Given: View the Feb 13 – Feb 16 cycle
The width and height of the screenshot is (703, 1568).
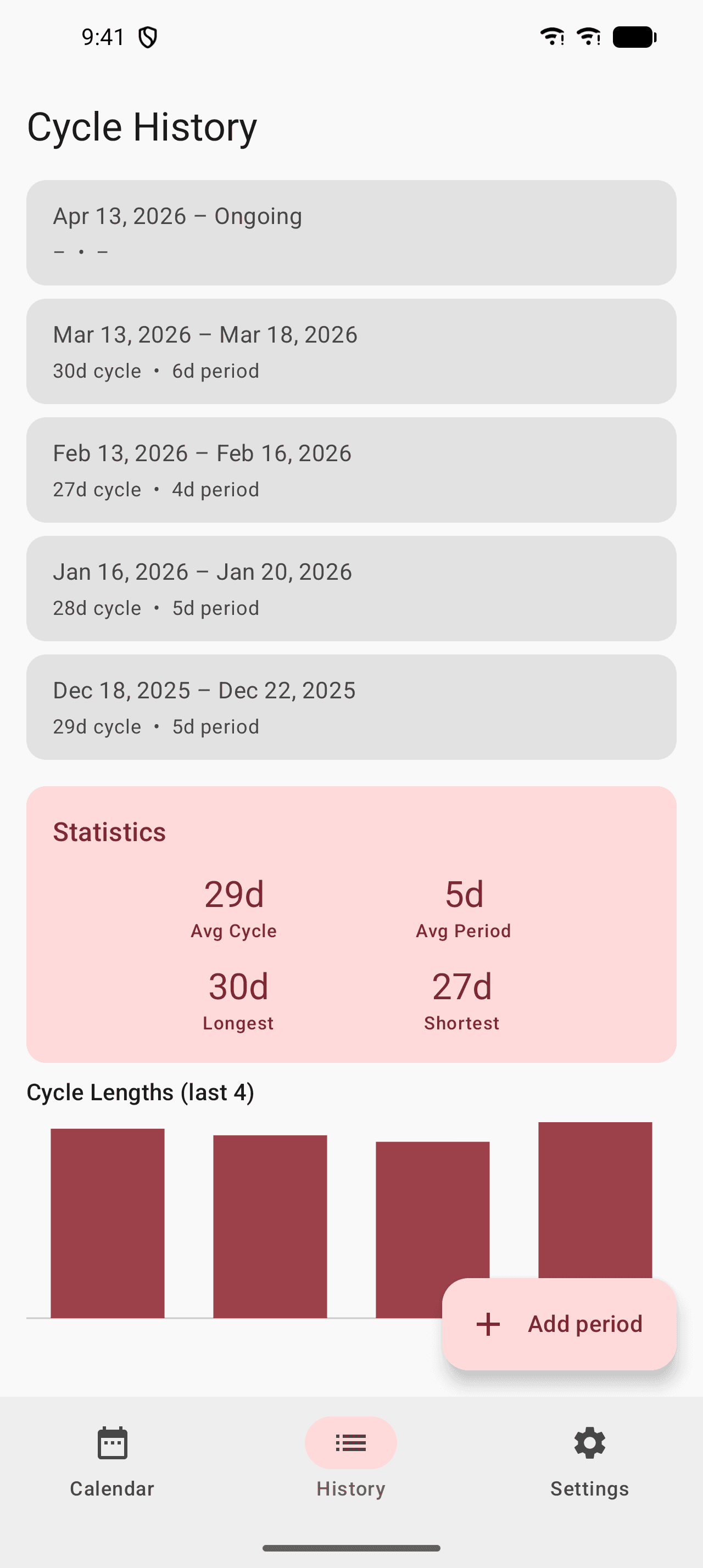Looking at the screenshot, I should pyautogui.click(x=351, y=470).
